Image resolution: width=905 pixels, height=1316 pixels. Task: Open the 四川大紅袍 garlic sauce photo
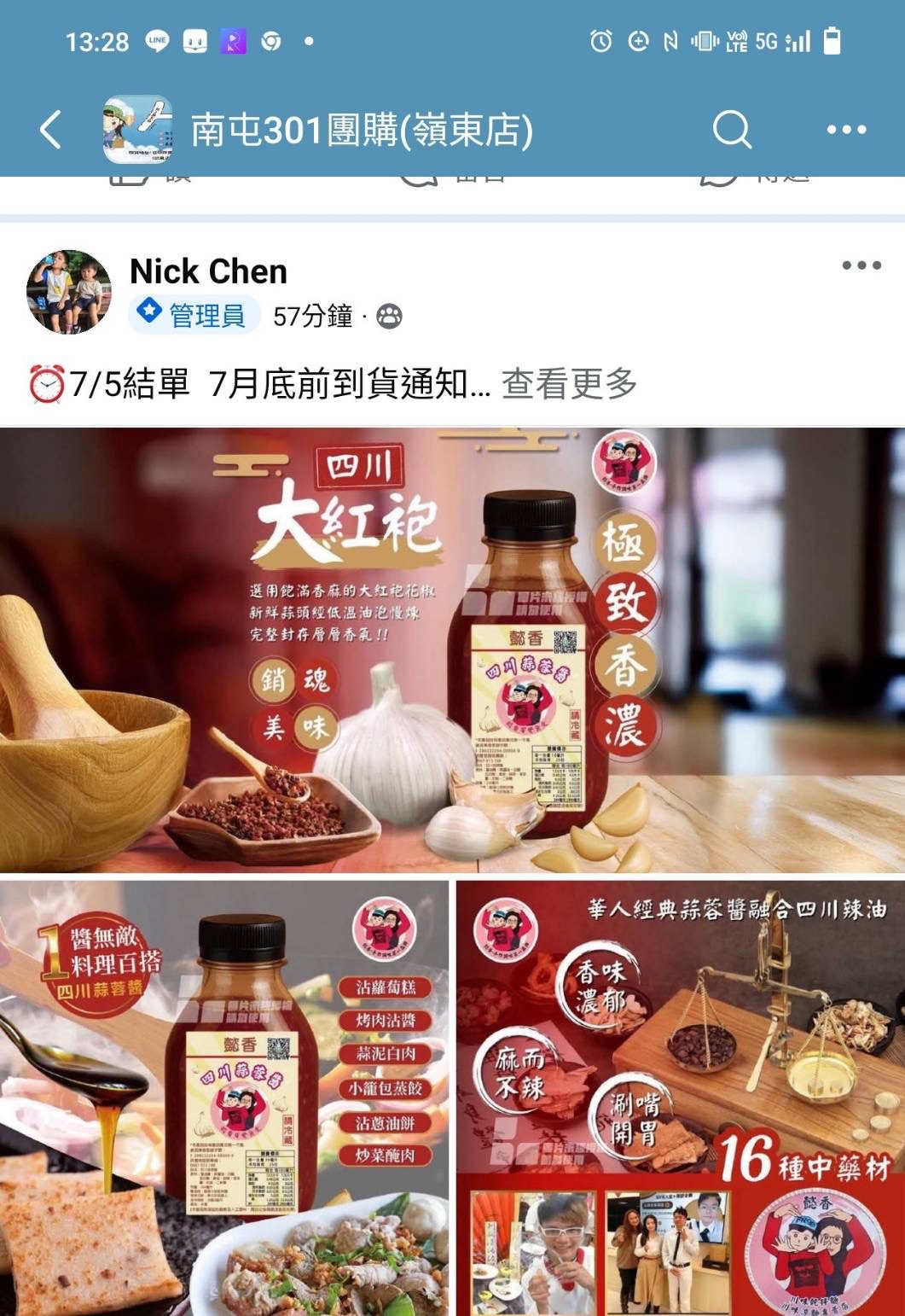pos(452,649)
